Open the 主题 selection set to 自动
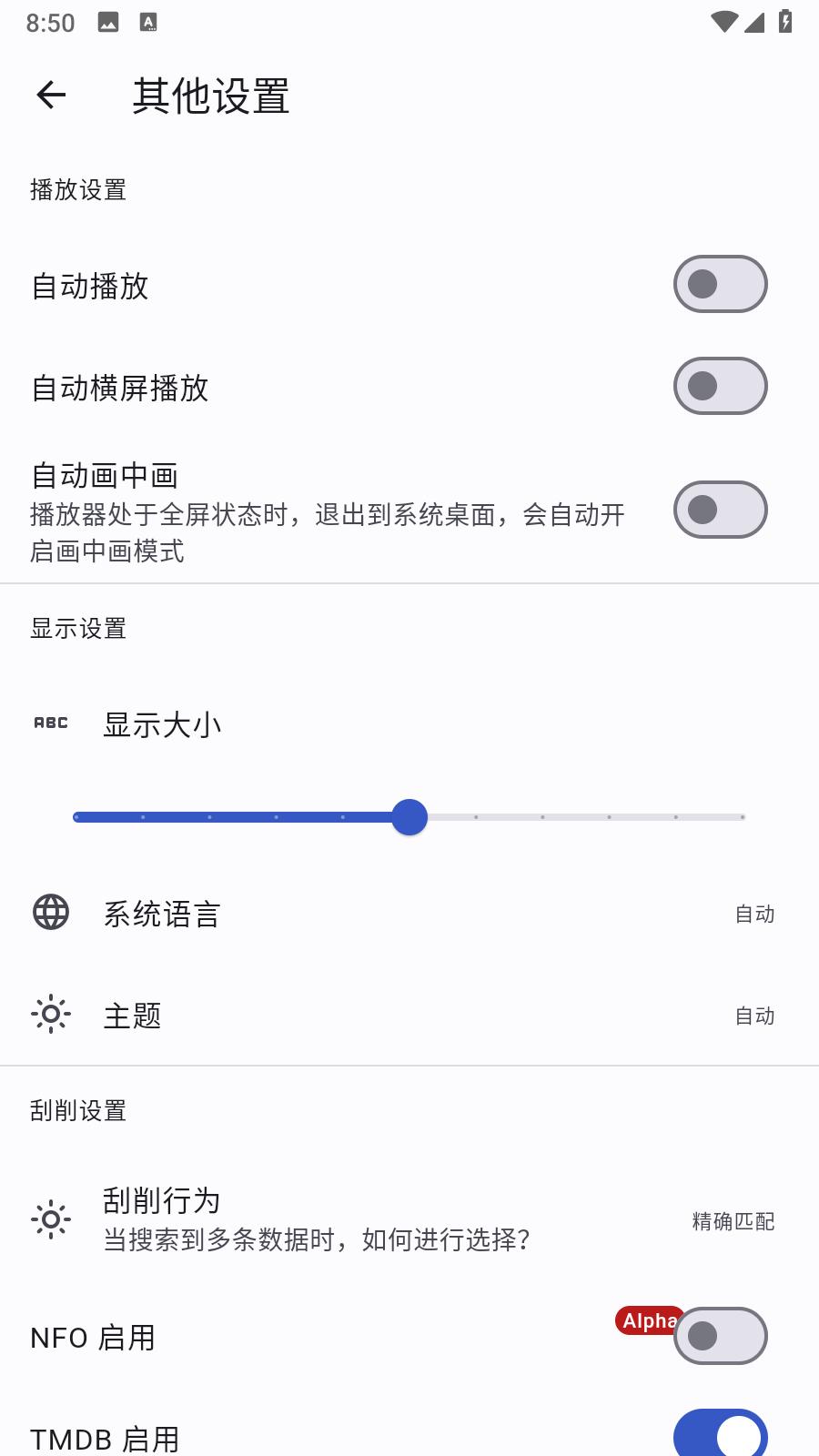 (x=409, y=1015)
